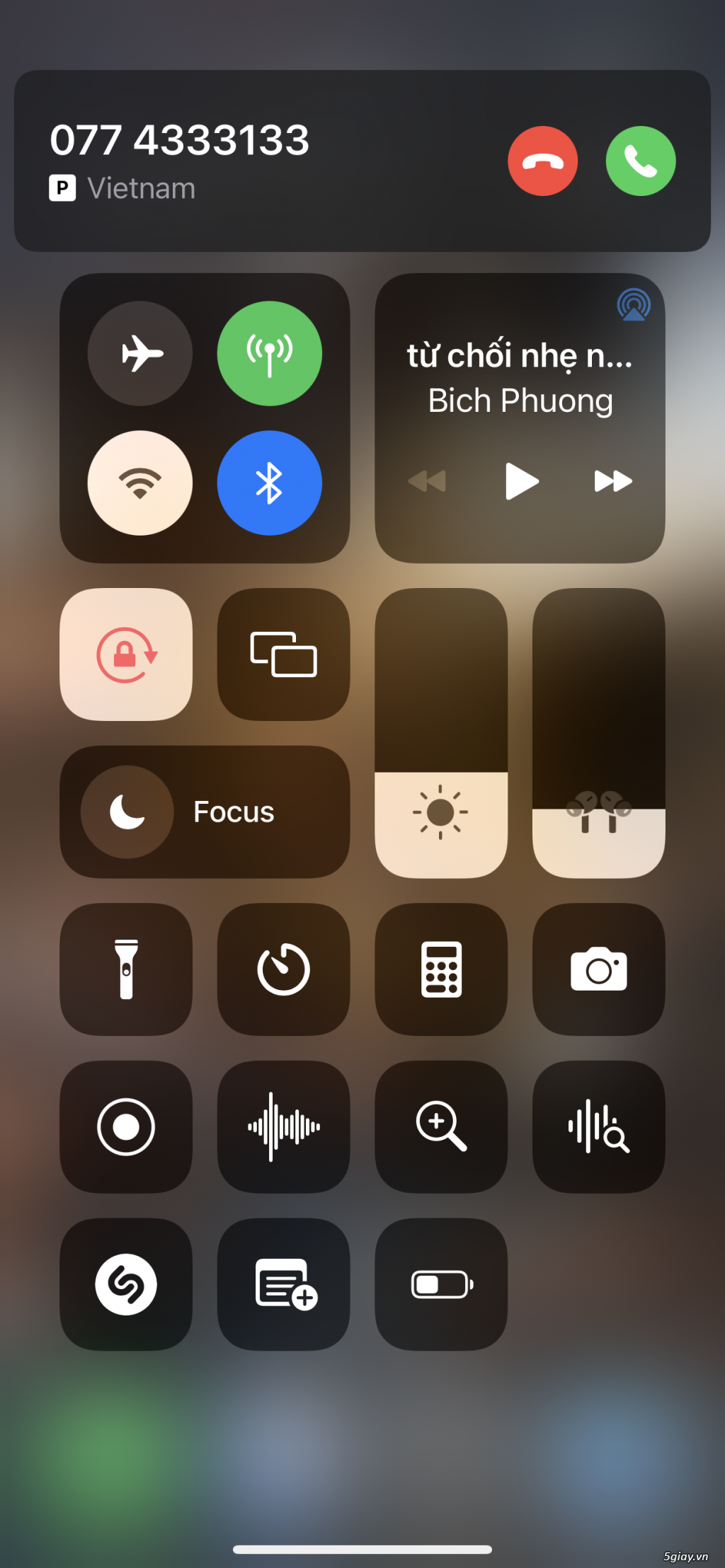Viewport: 725px width, 1568px height.
Task: Decline the incoming call from 077 4333133
Action: [542, 161]
